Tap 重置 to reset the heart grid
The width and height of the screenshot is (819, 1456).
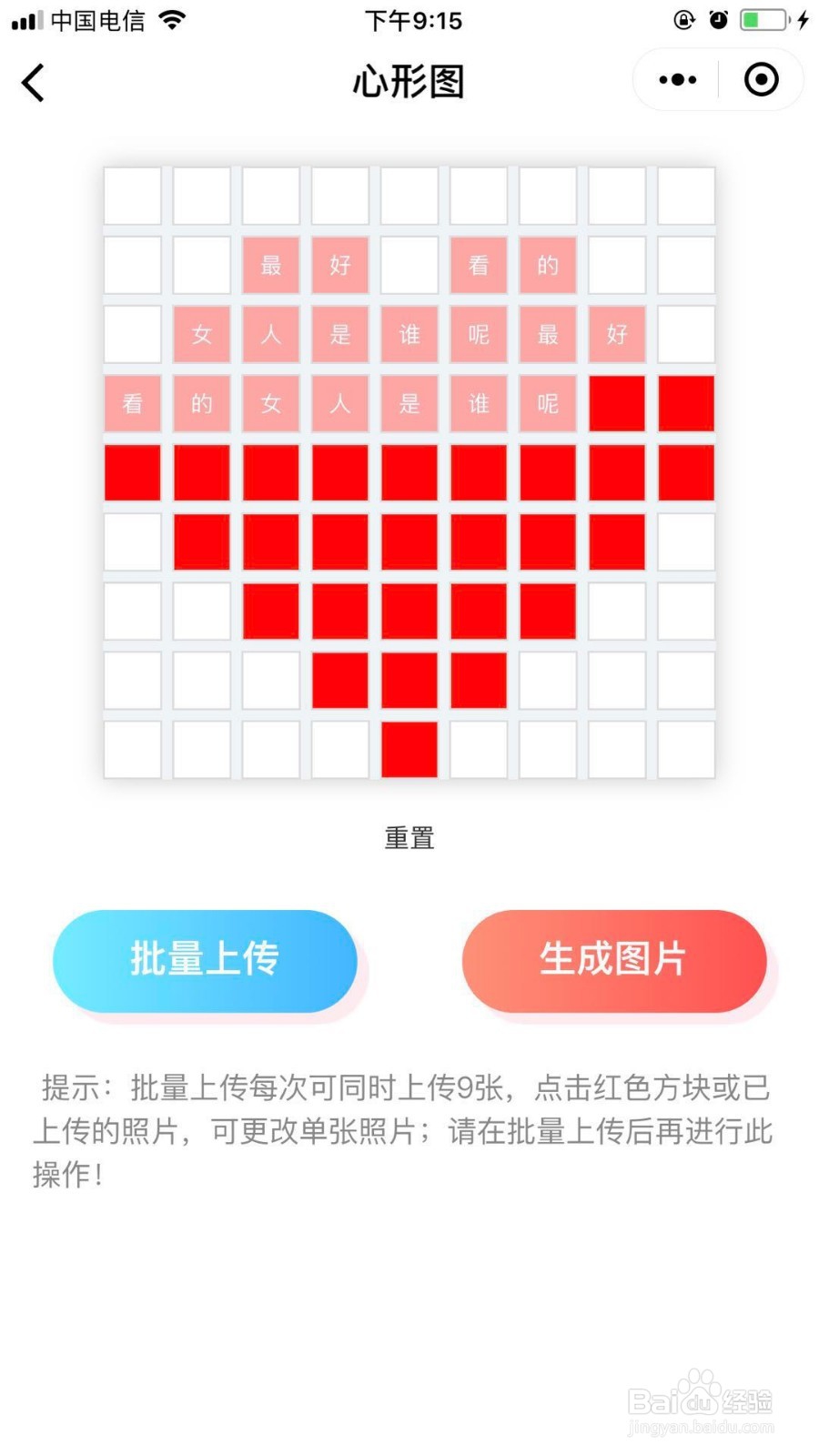point(409,836)
